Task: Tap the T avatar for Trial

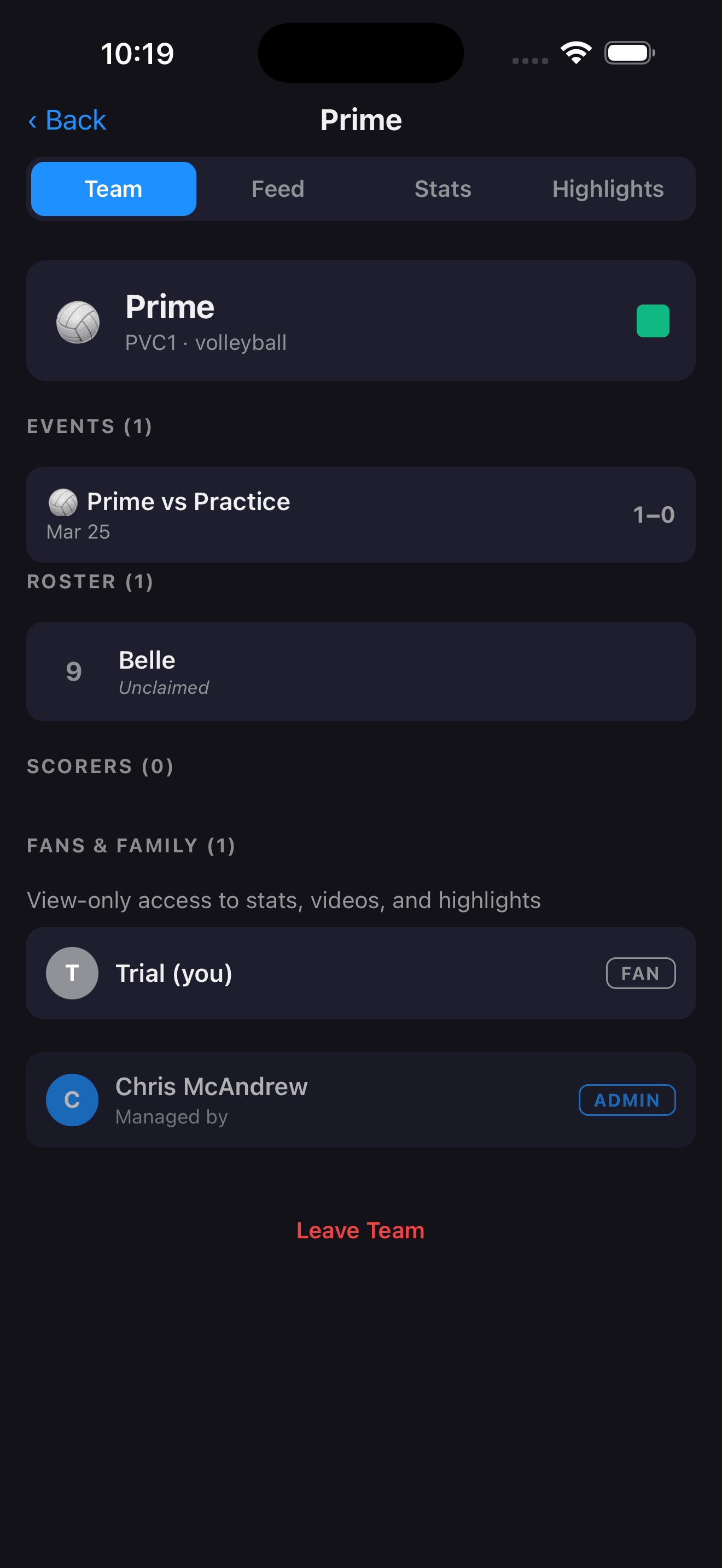Action: click(x=72, y=973)
